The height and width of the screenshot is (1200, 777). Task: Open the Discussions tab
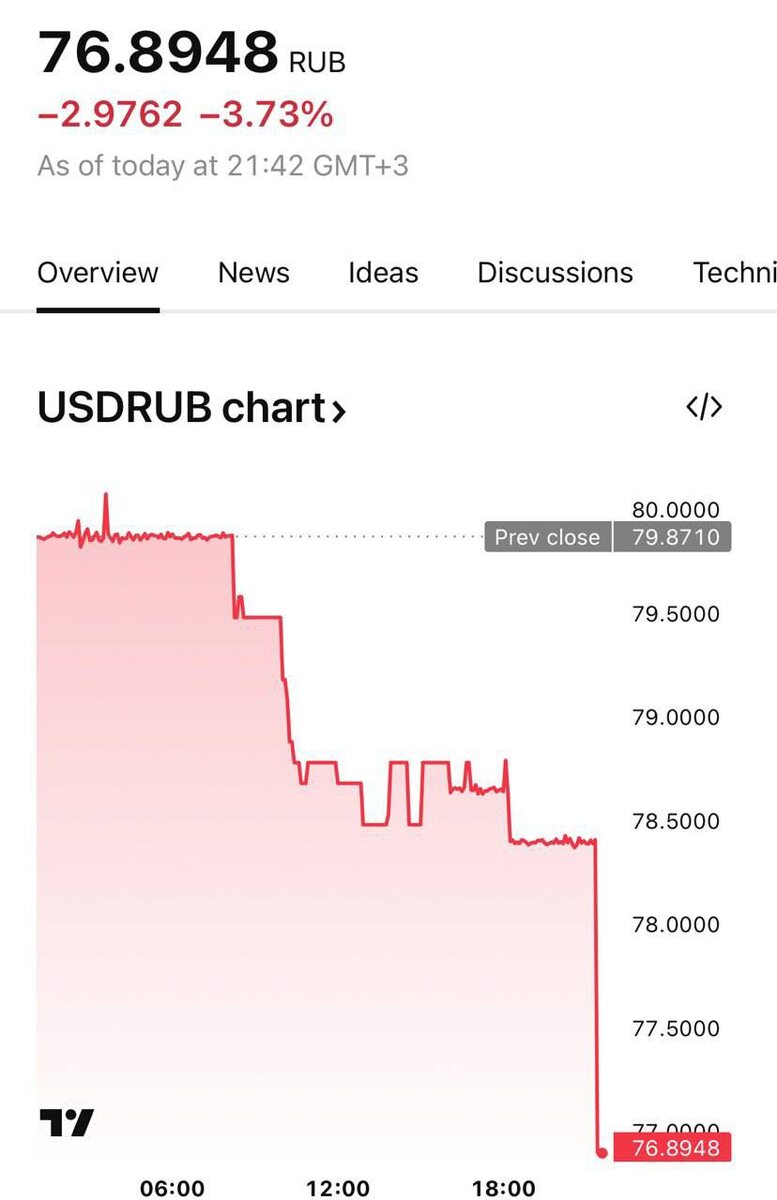click(555, 273)
